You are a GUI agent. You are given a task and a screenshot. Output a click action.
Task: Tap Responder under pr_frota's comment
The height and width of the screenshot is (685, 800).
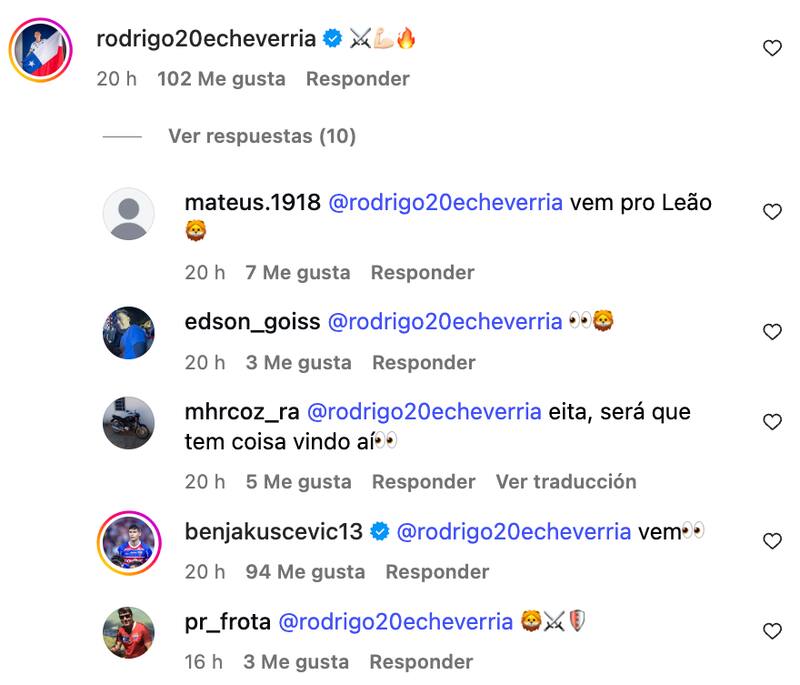(x=421, y=662)
